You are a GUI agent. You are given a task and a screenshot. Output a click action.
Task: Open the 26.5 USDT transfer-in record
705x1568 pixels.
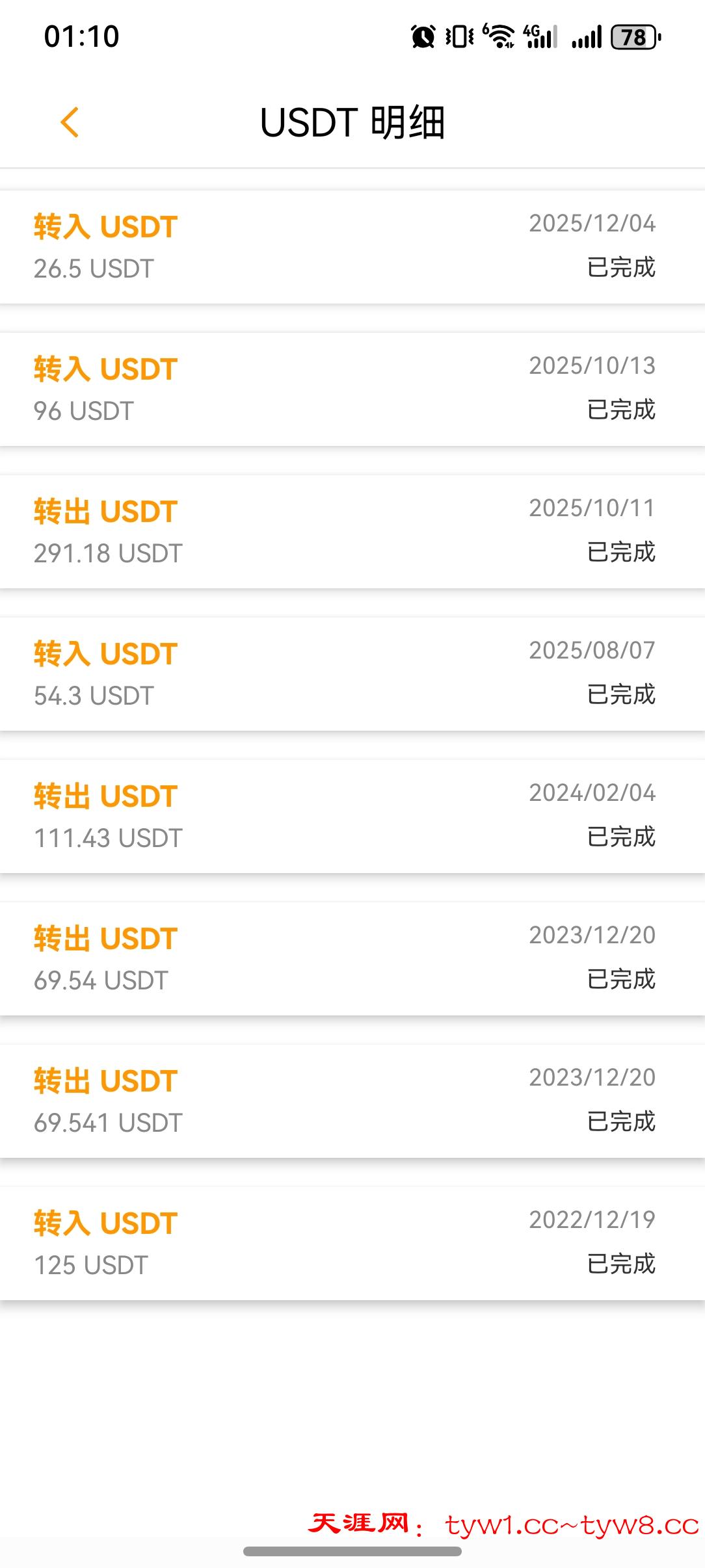[352, 247]
